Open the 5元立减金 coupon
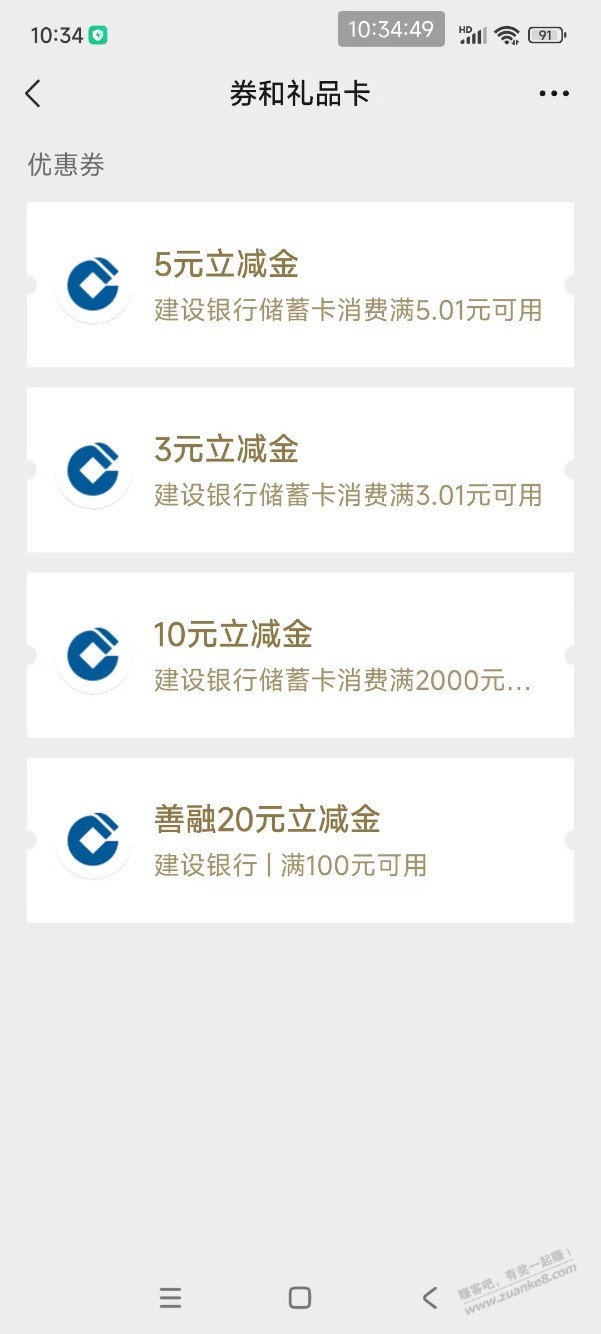The image size is (601, 1334). point(300,285)
